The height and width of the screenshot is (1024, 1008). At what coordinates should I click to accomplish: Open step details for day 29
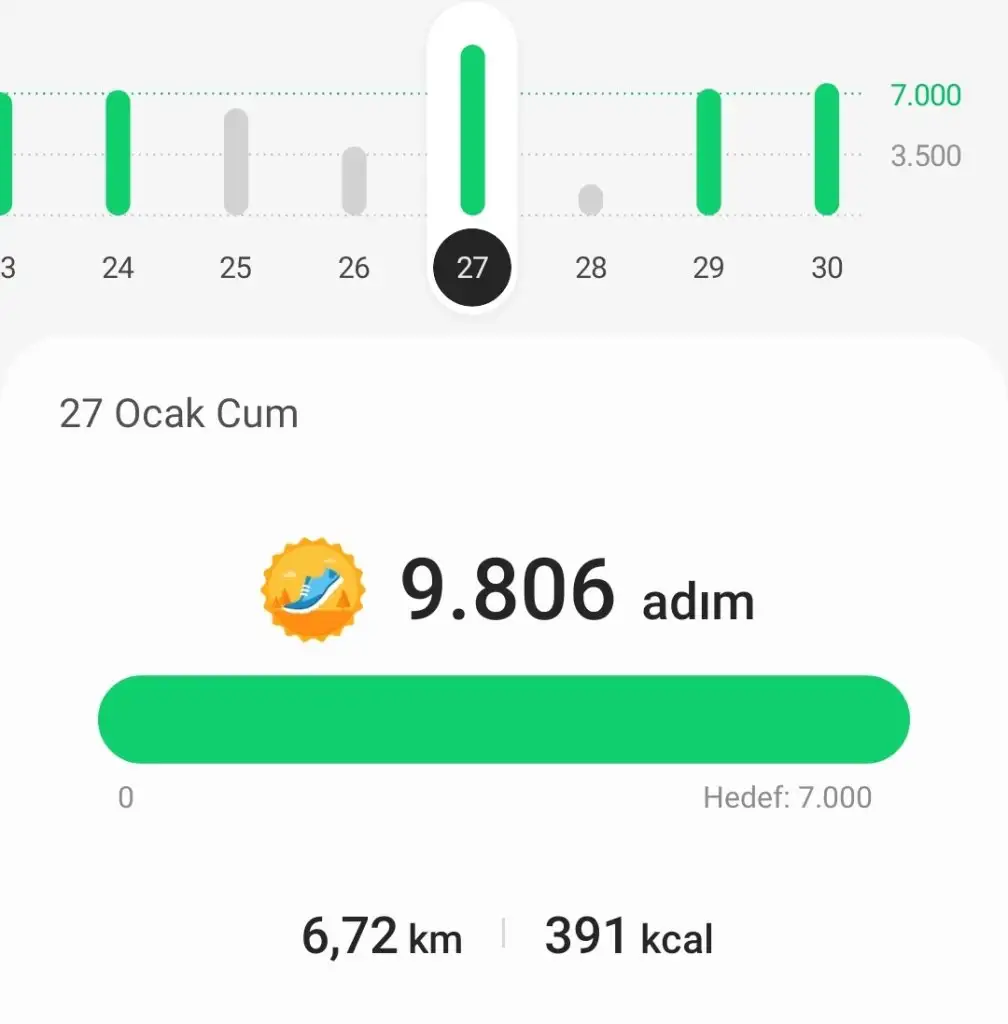[708, 152]
